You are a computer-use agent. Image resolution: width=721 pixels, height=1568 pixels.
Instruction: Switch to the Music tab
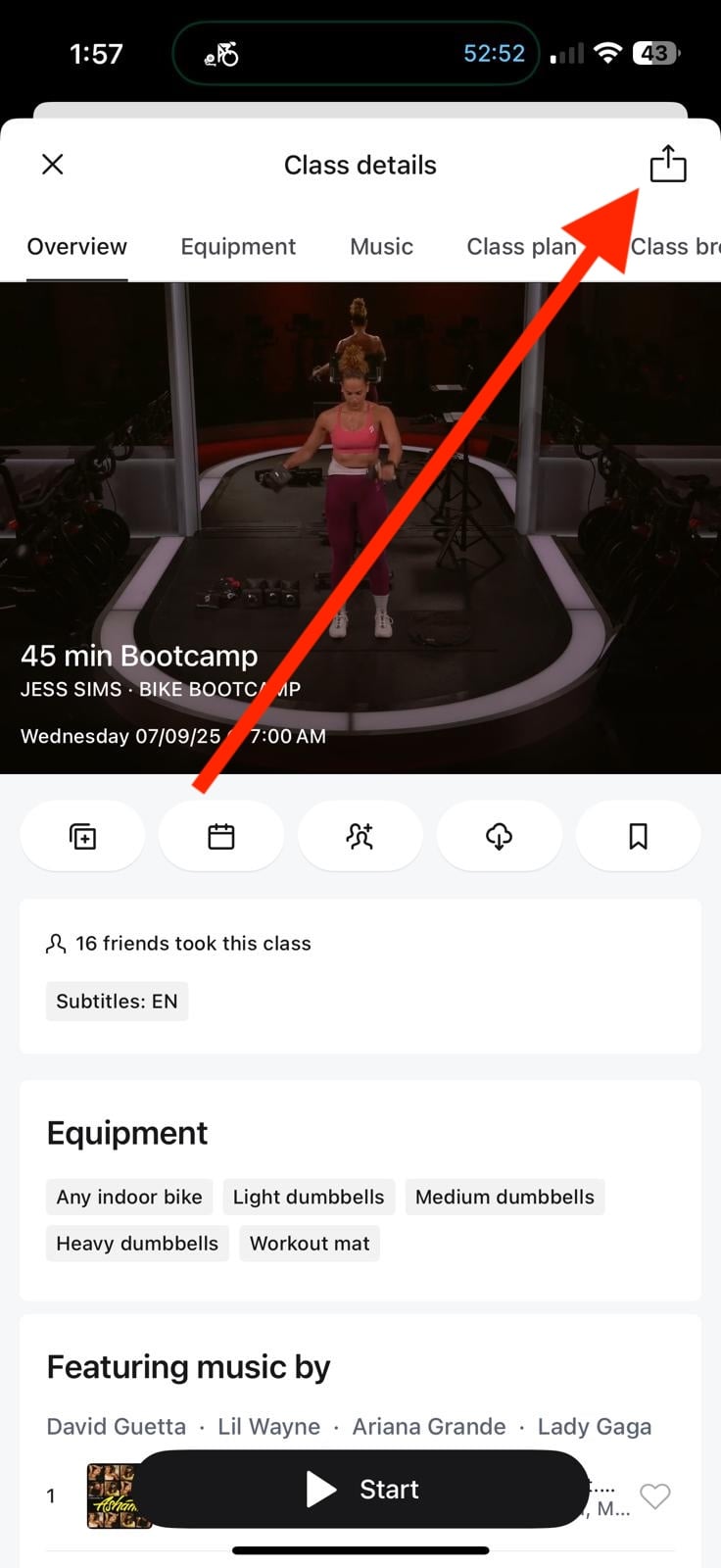381,247
